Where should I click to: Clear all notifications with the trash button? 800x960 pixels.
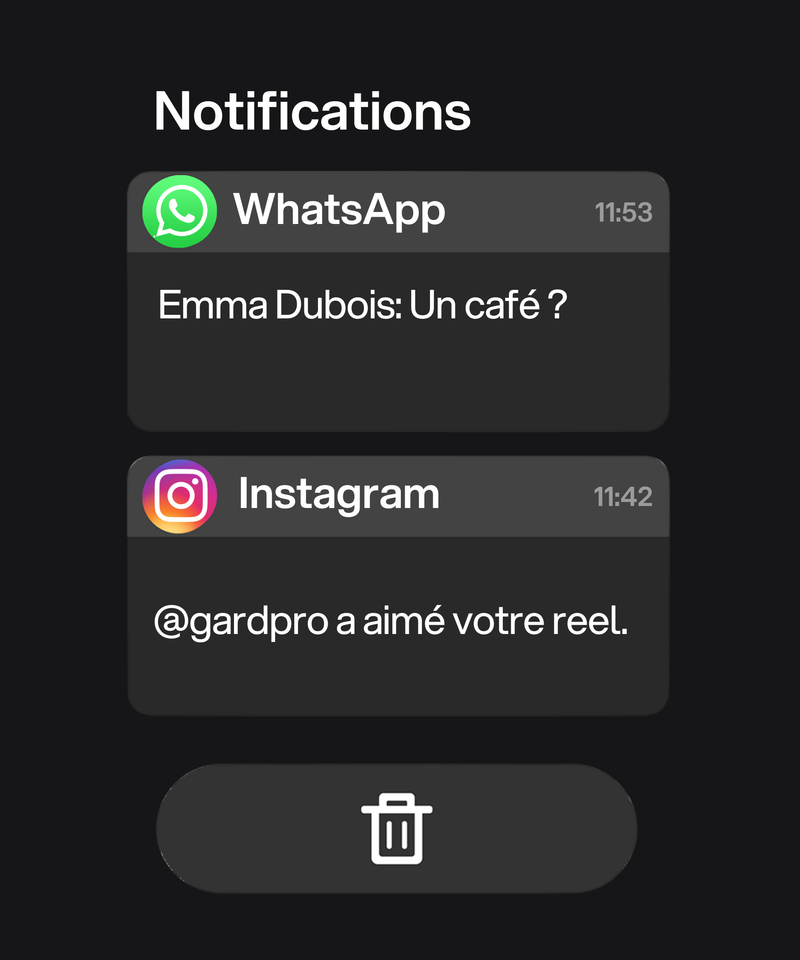click(397, 828)
